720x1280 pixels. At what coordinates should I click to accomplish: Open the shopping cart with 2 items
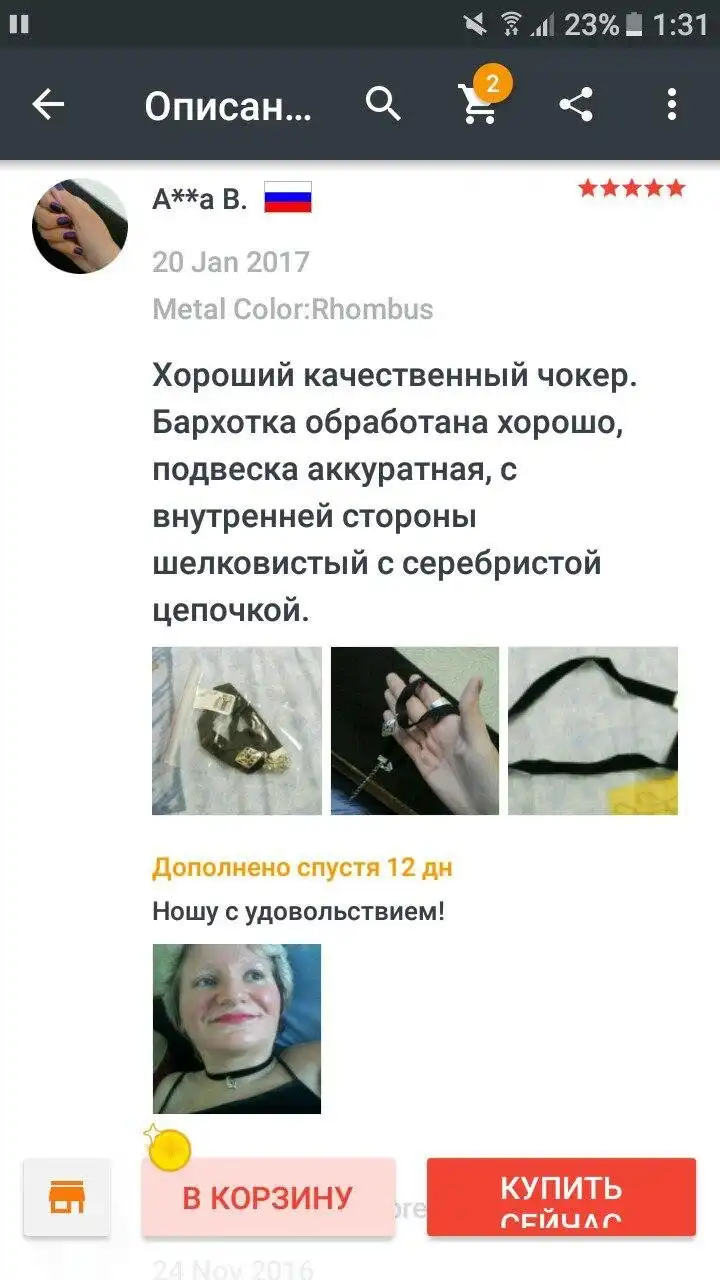pyautogui.click(x=480, y=103)
